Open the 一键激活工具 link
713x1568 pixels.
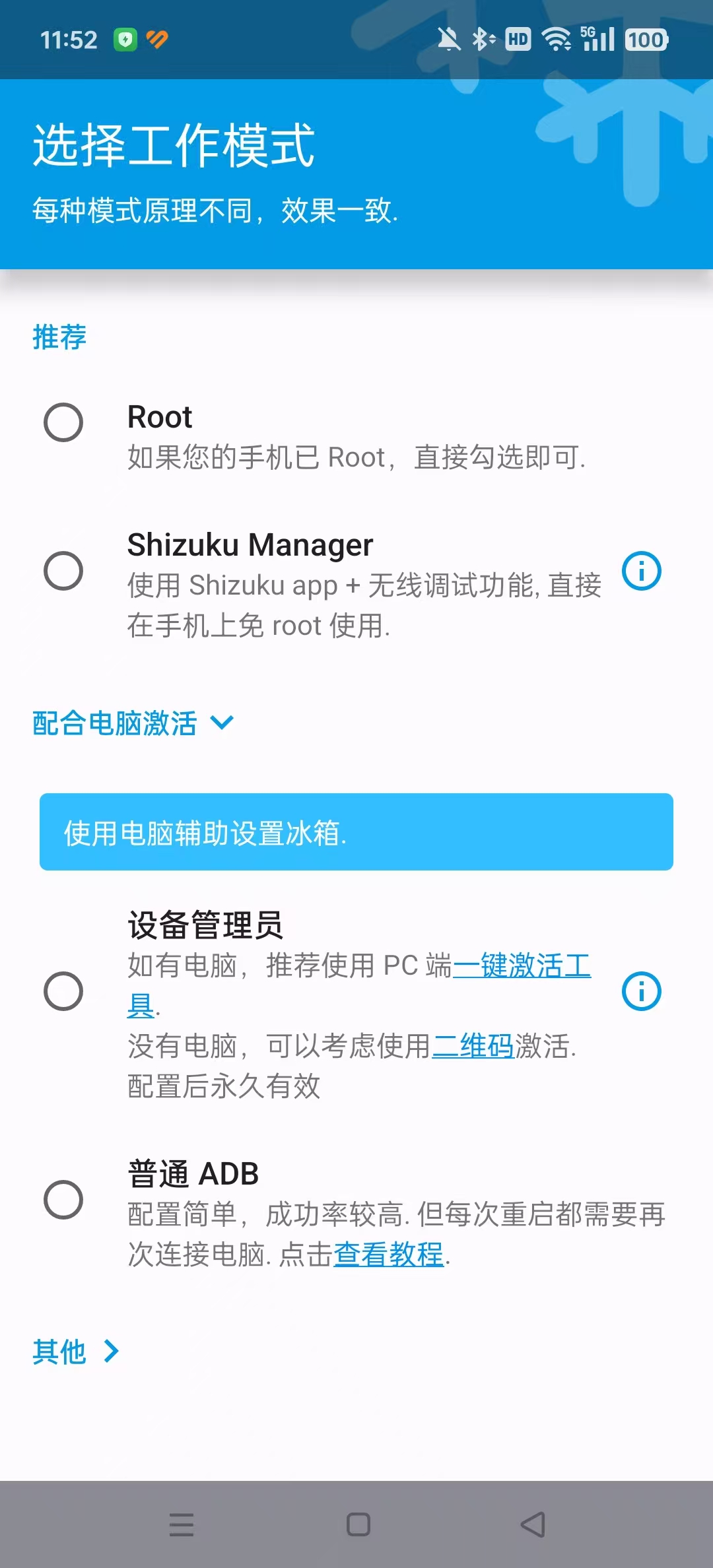click(522, 966)
